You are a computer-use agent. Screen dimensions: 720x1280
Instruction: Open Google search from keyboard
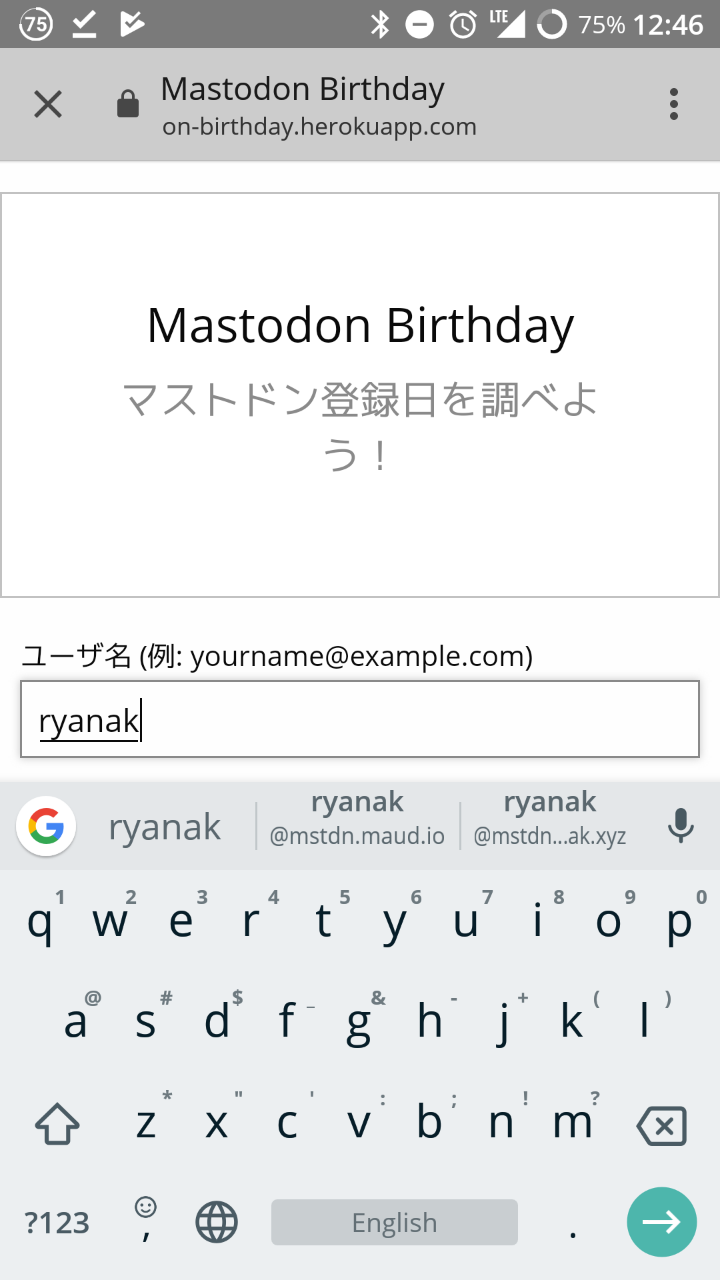tap(46, 826)
